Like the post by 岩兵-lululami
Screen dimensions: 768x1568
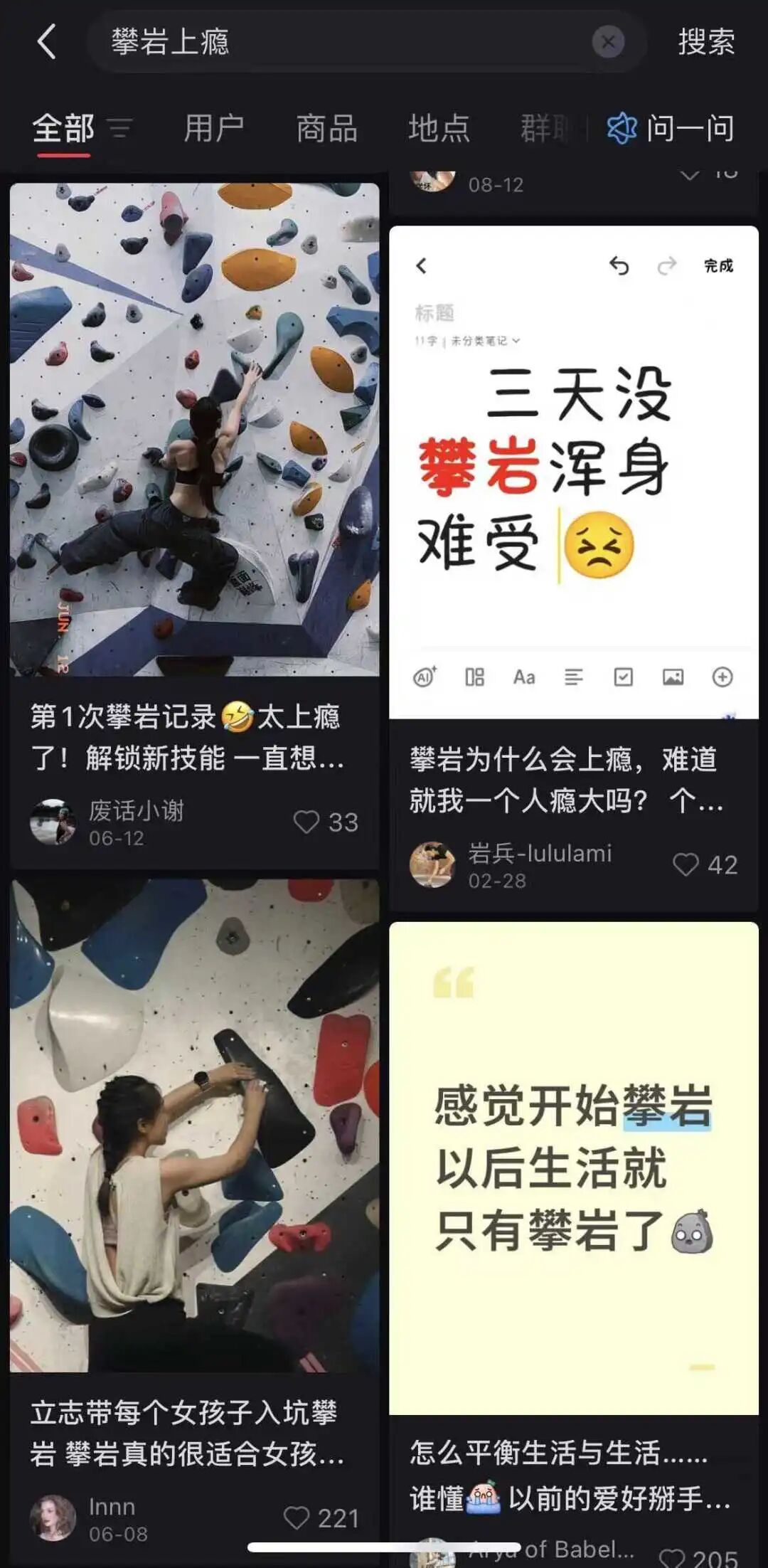coord(686,865)
